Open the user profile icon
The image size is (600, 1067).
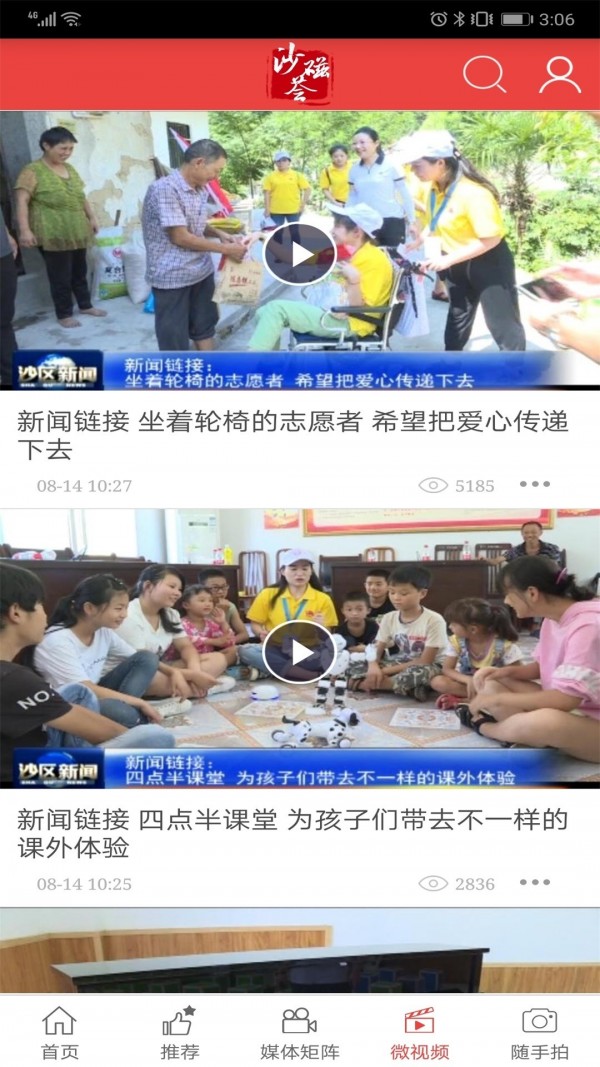point(559,75)
